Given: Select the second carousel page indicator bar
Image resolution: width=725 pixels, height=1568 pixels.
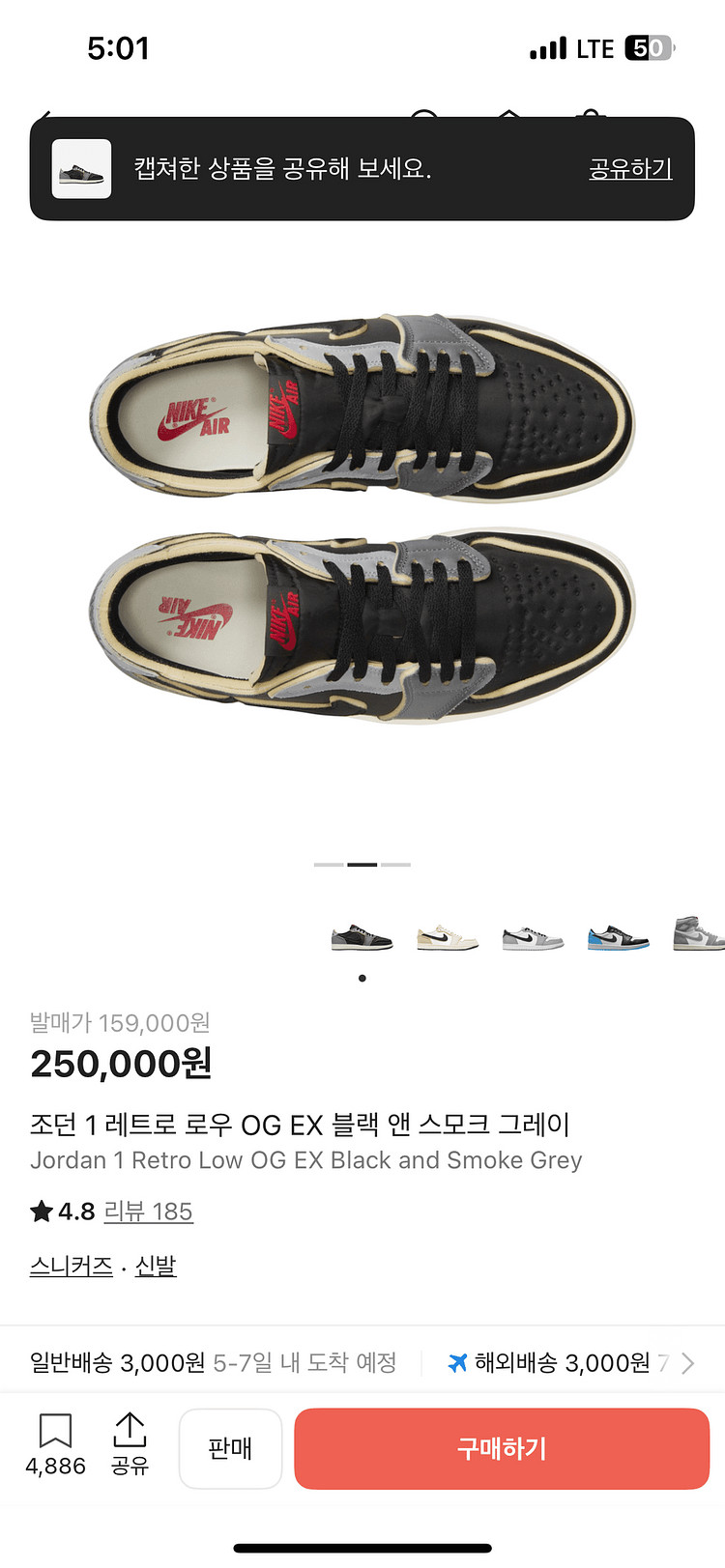Looking at the screenshot, I should 362,865.
